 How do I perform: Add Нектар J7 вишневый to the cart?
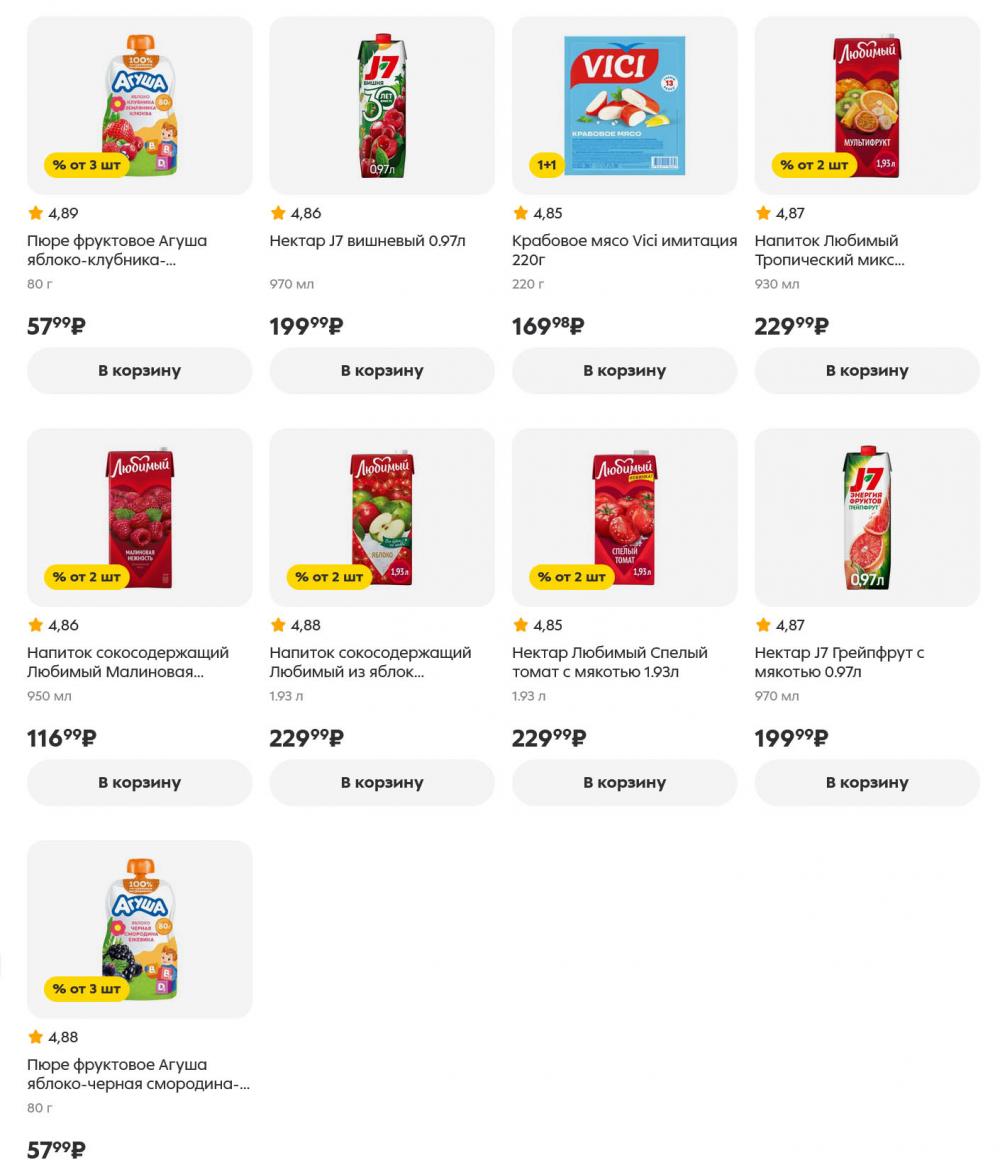[x=381, y=370]
